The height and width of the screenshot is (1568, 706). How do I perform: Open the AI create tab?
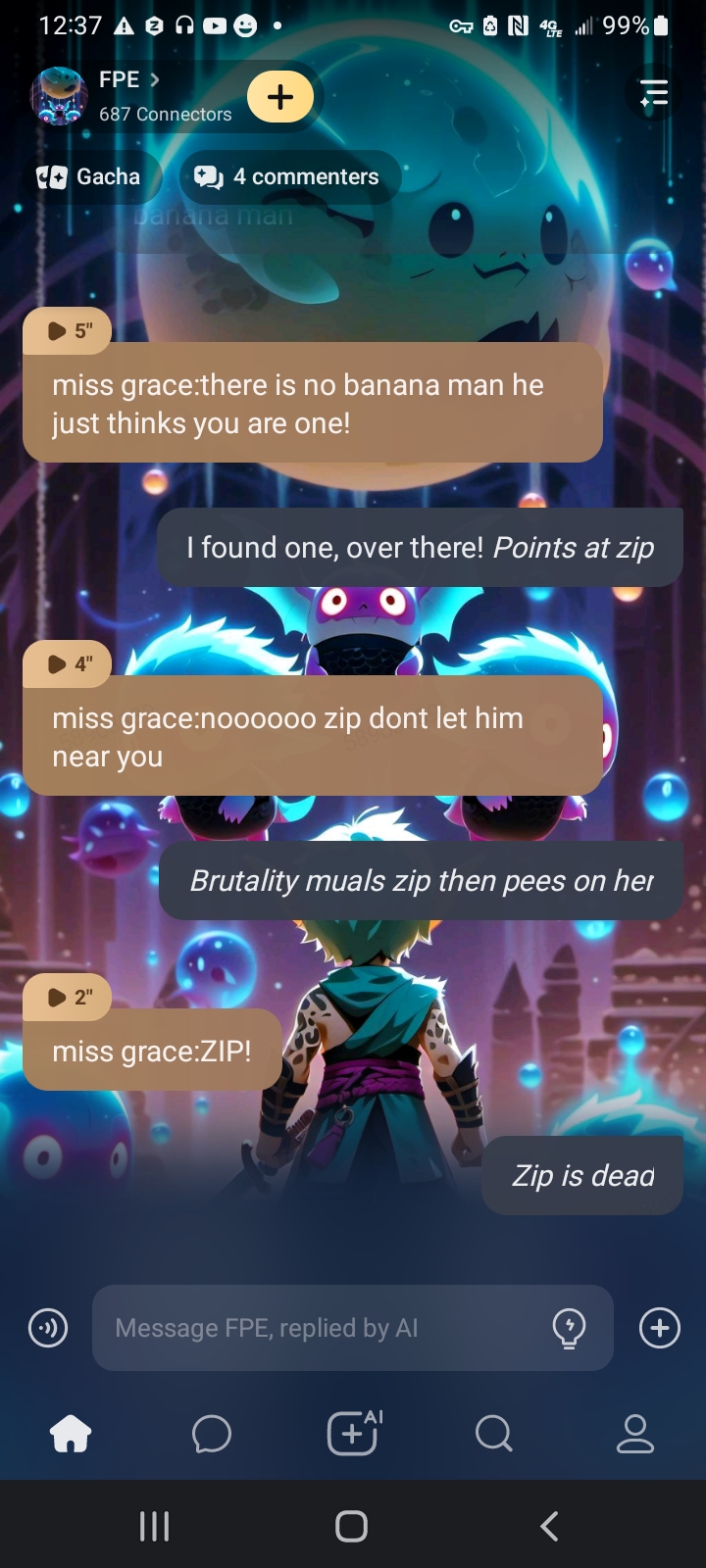click(353, 1435)
